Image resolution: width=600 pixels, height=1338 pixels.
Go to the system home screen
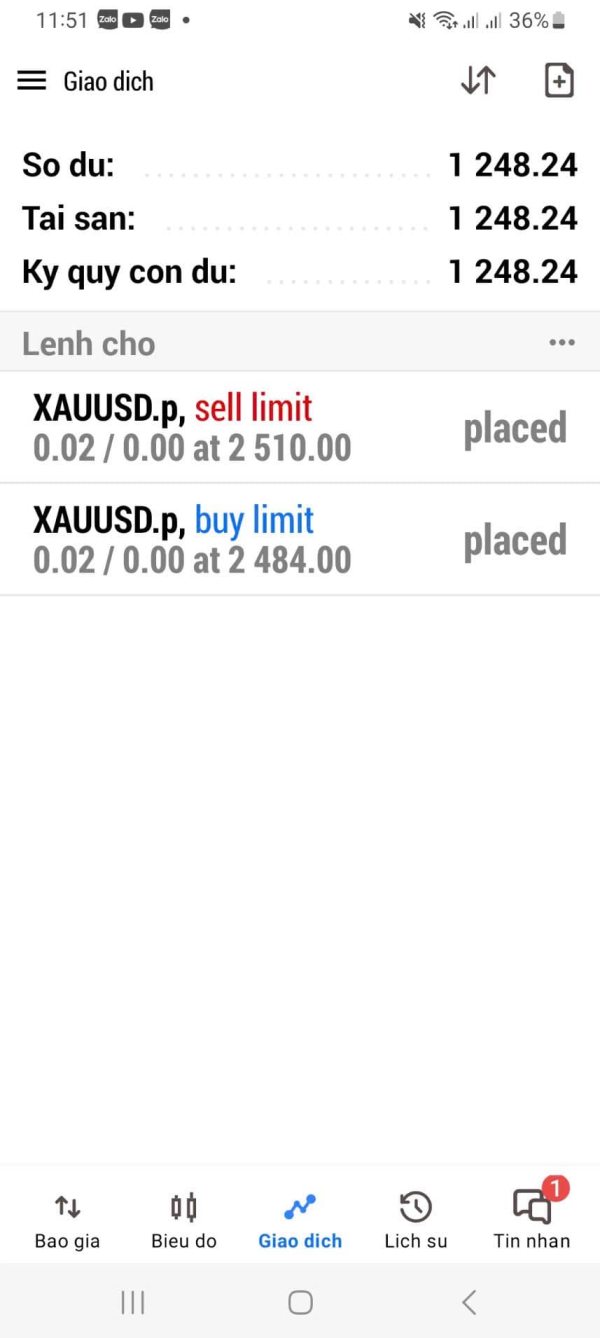pos(300,1302)
